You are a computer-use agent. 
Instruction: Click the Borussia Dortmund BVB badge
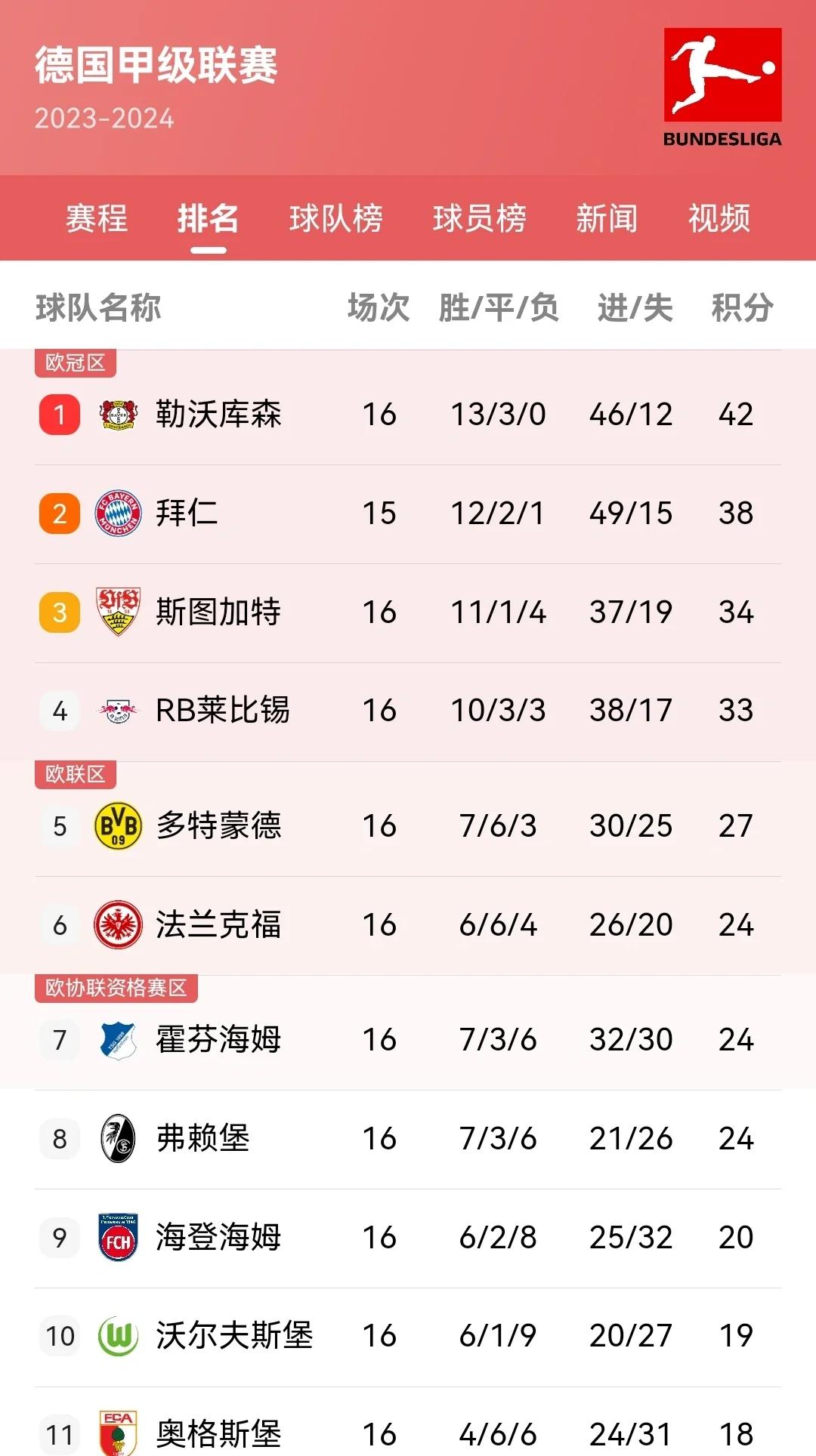[x=117, y=825]
